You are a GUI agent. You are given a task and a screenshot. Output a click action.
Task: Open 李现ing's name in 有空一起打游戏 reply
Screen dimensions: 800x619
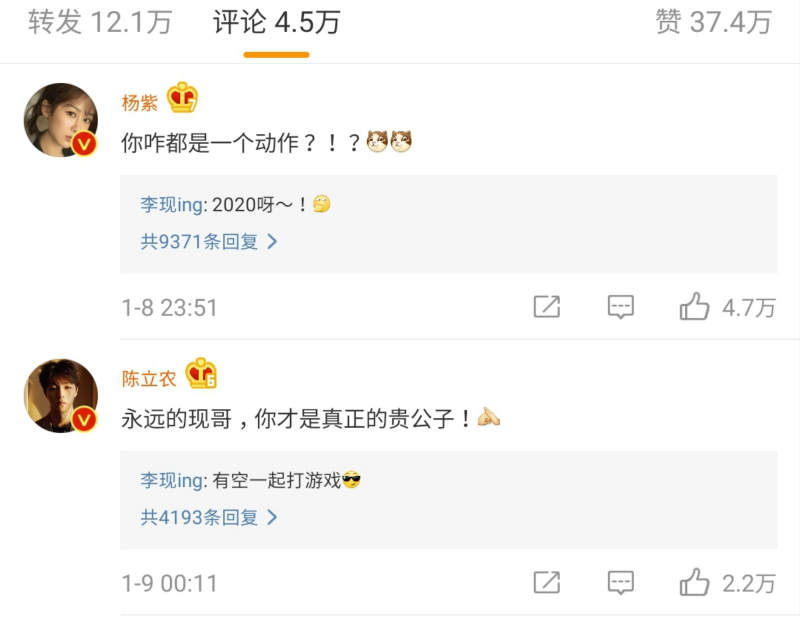pos(172,481)
